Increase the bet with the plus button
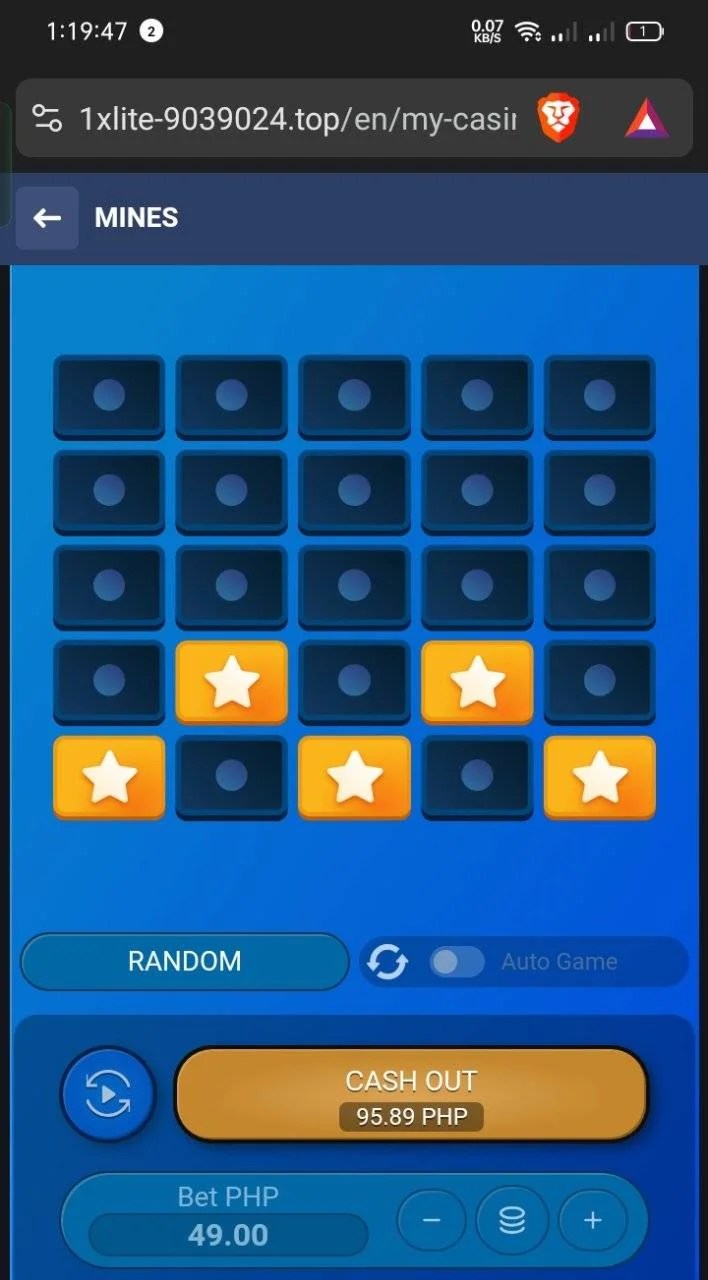This screenshot has width=708, height=1280. point(593,1220)
